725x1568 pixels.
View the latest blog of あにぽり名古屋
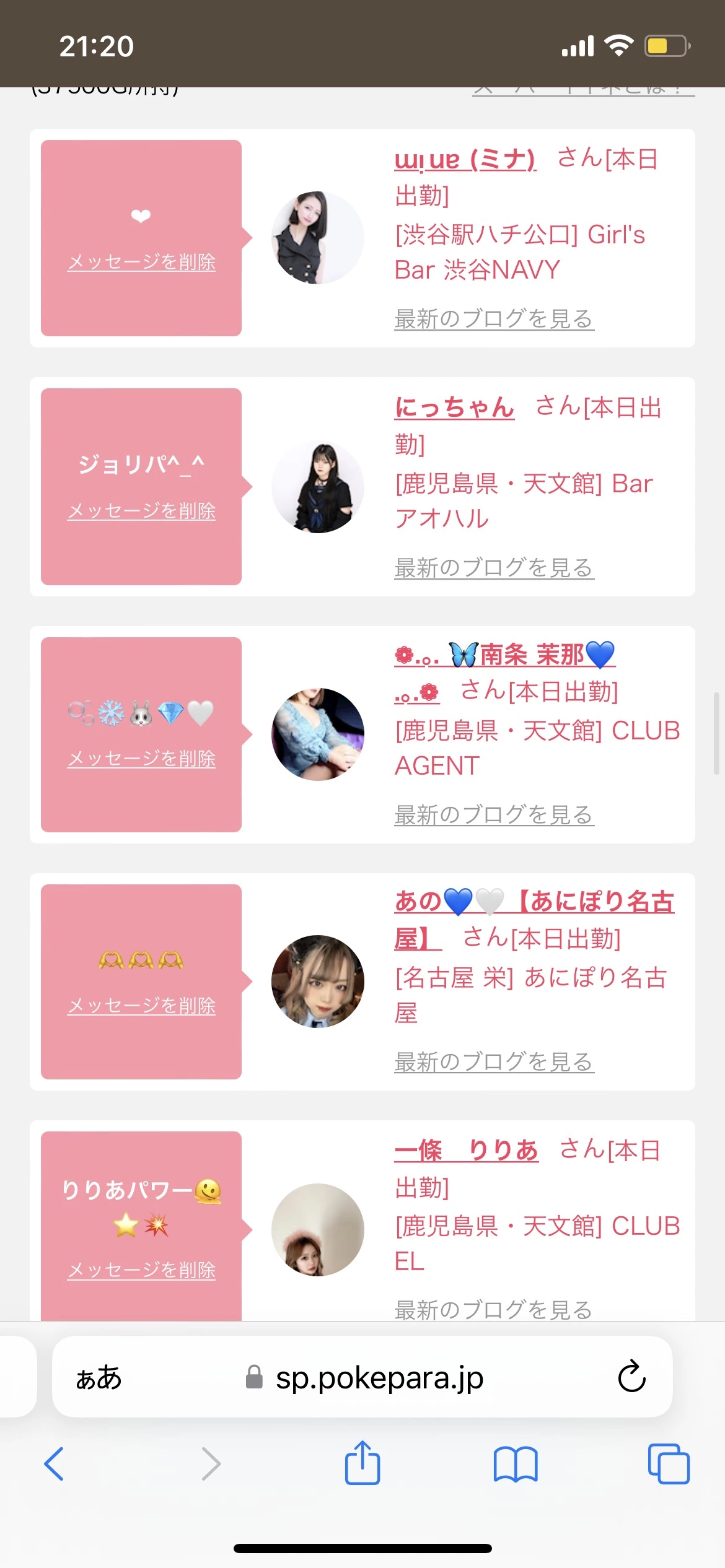tap(494, 1061)
